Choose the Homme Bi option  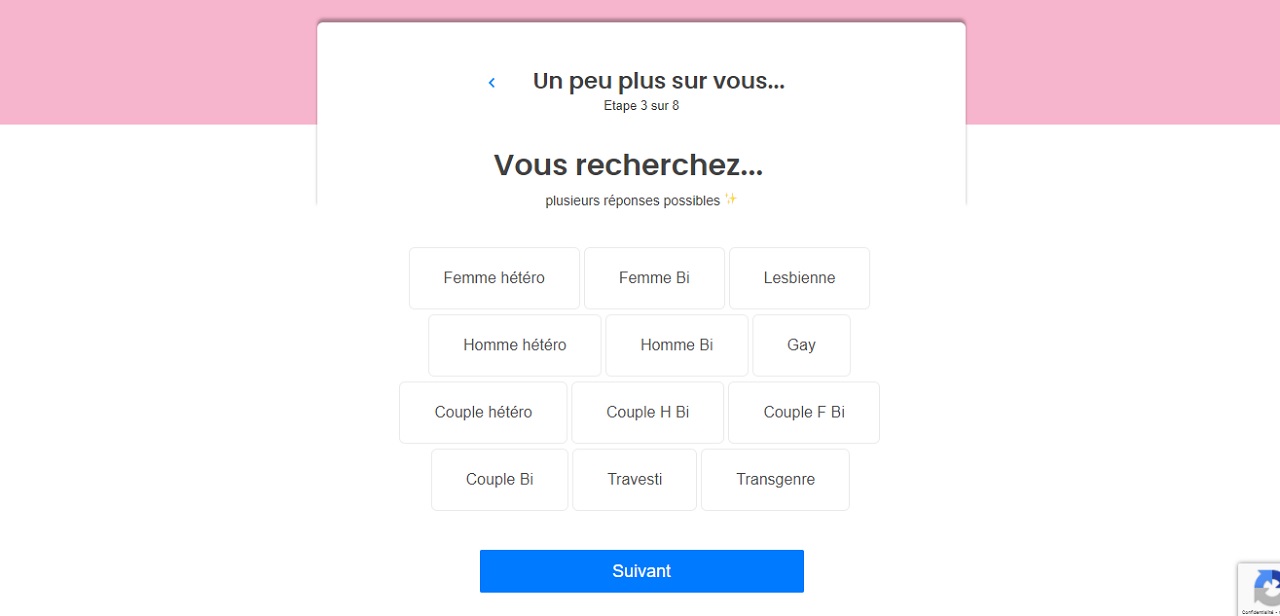(676, 345)
